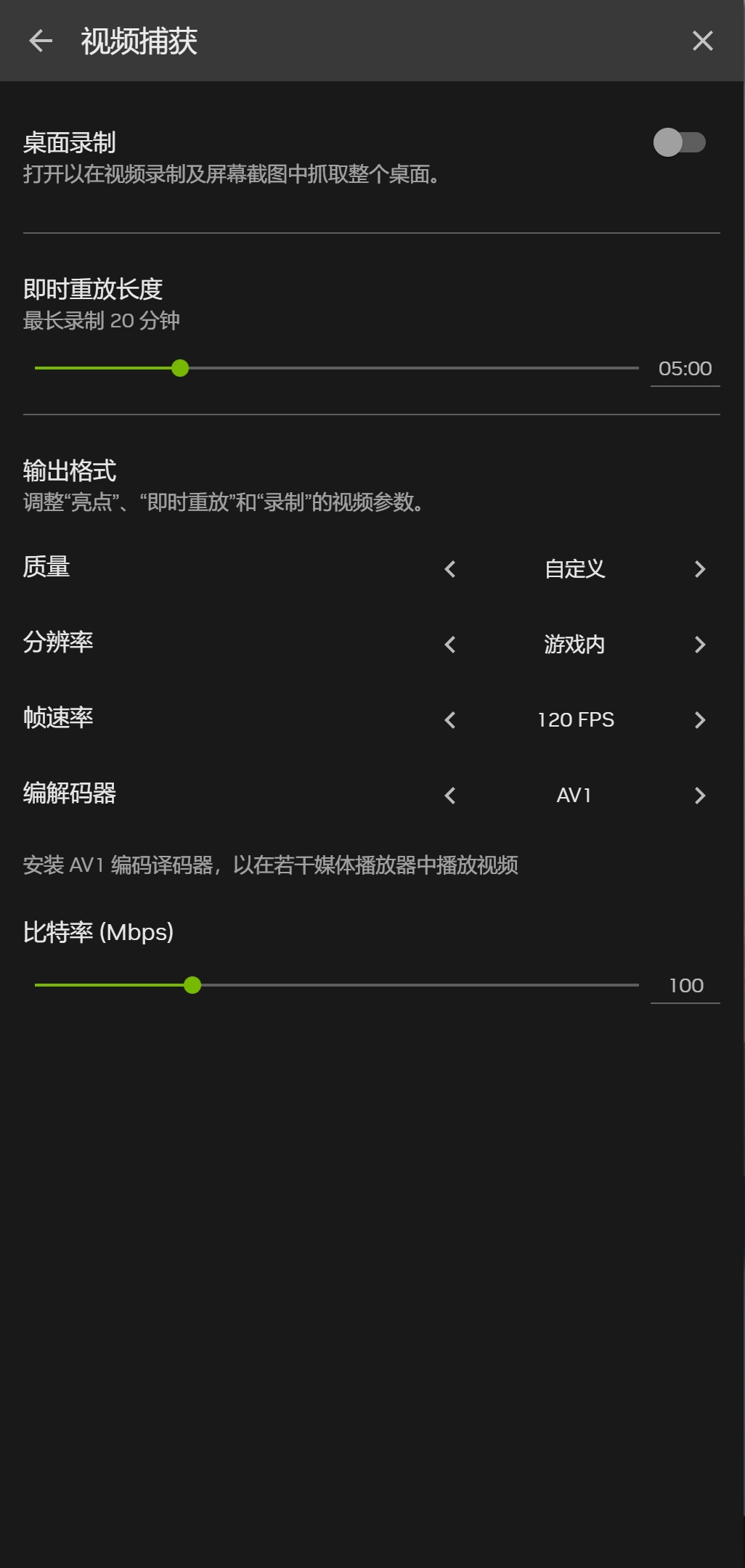The image size is (745, 1568).
Task: Close the 视频捕获 panel
Action: coord(702,41)
